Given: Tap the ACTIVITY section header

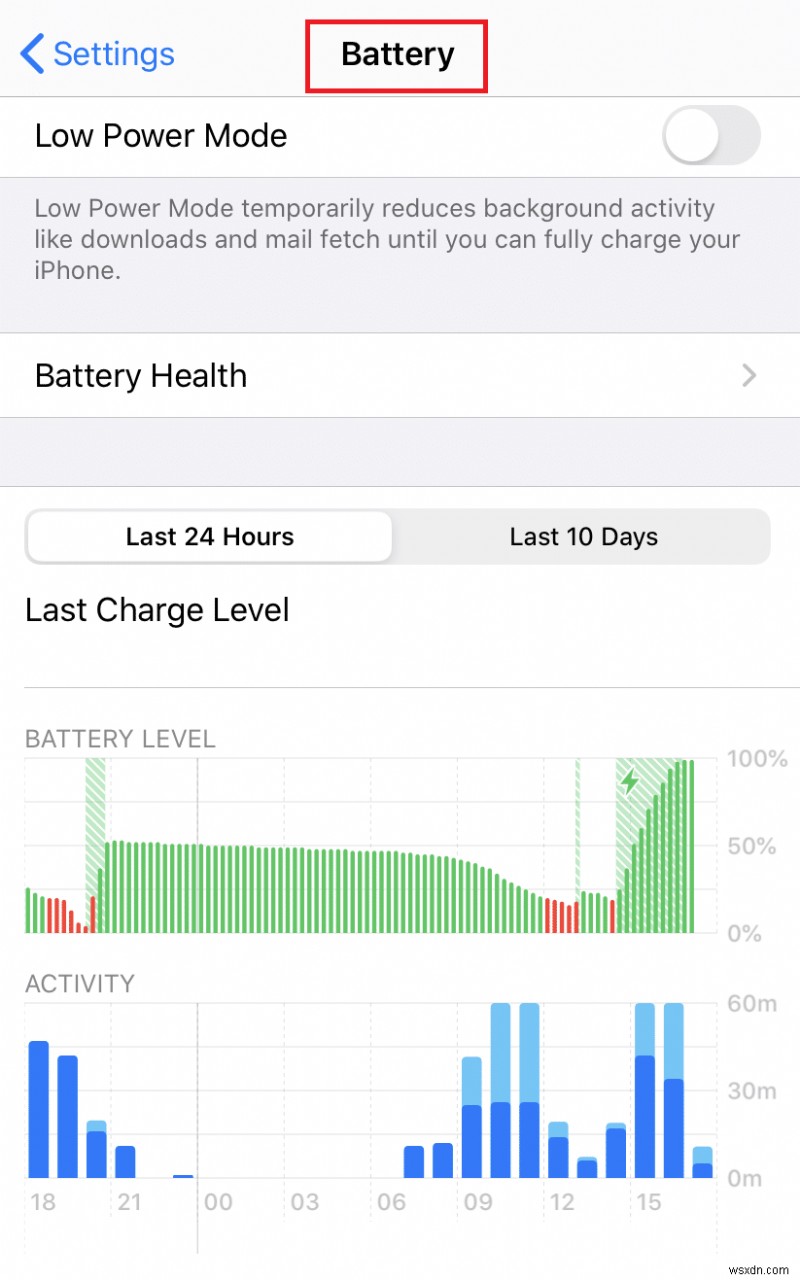Looking at the screenshot, I should point(80,984).
